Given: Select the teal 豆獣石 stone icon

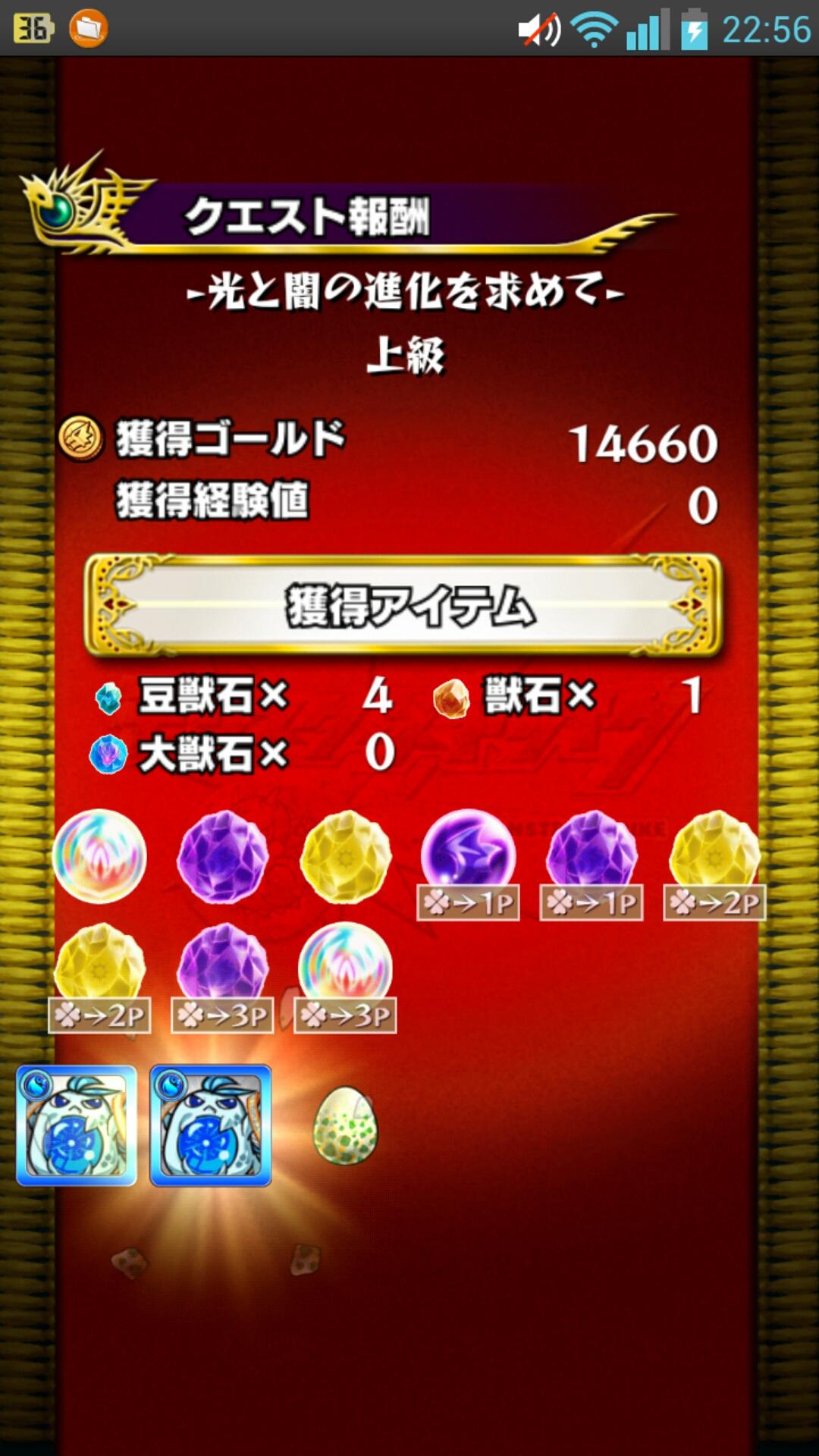Looking at the screenshot, I should [x=108, y=698].
